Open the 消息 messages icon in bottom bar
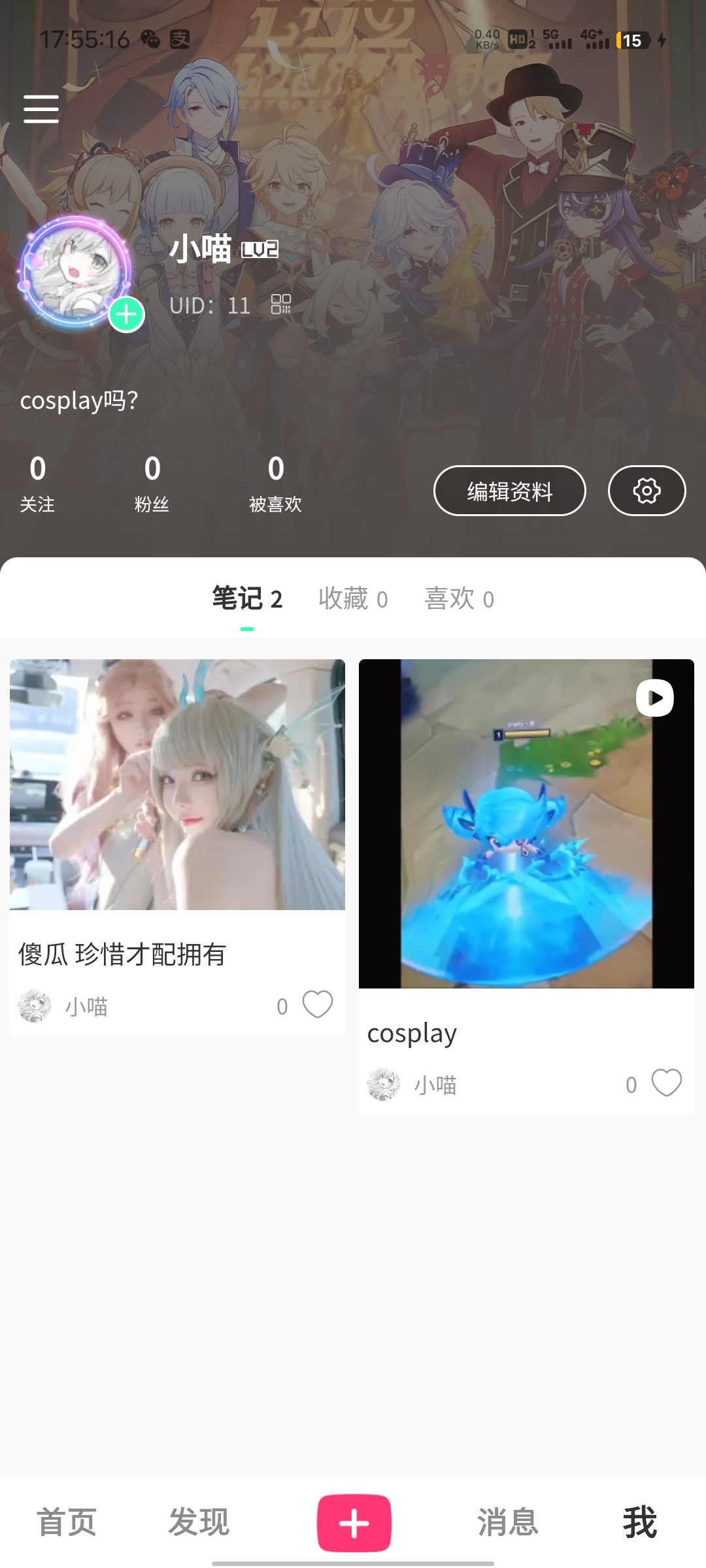This screenshot has width=706, height=1568. [509, 1522]
